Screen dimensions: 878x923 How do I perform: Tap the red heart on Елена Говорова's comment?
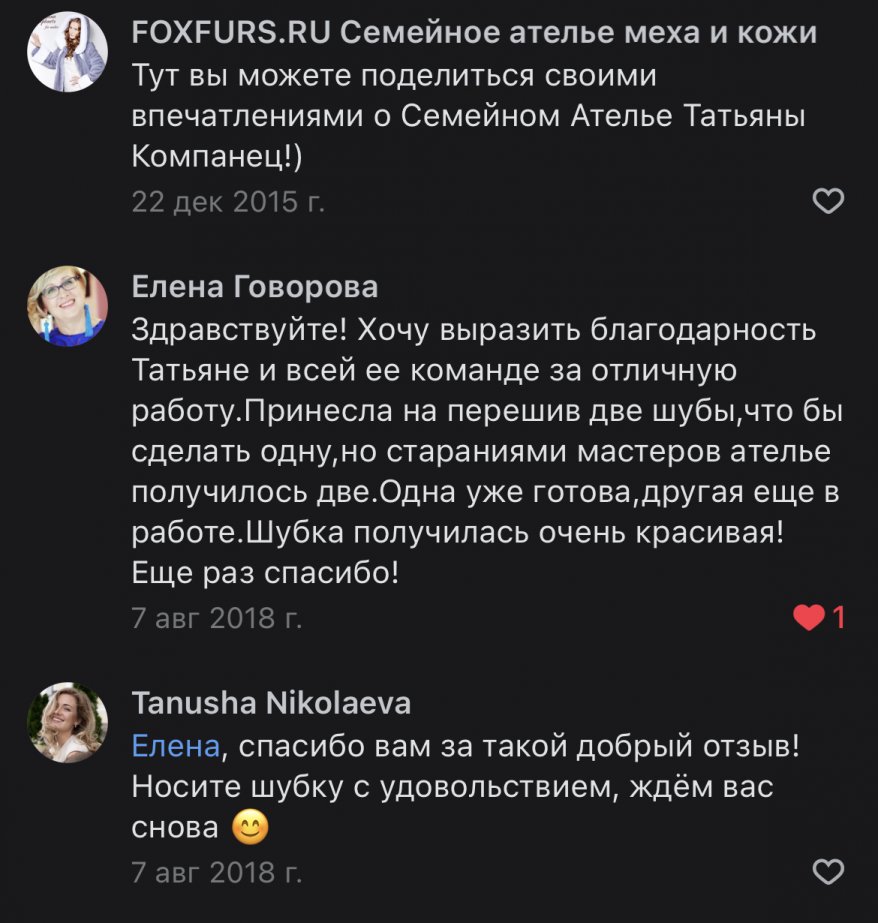coord(809,618)
